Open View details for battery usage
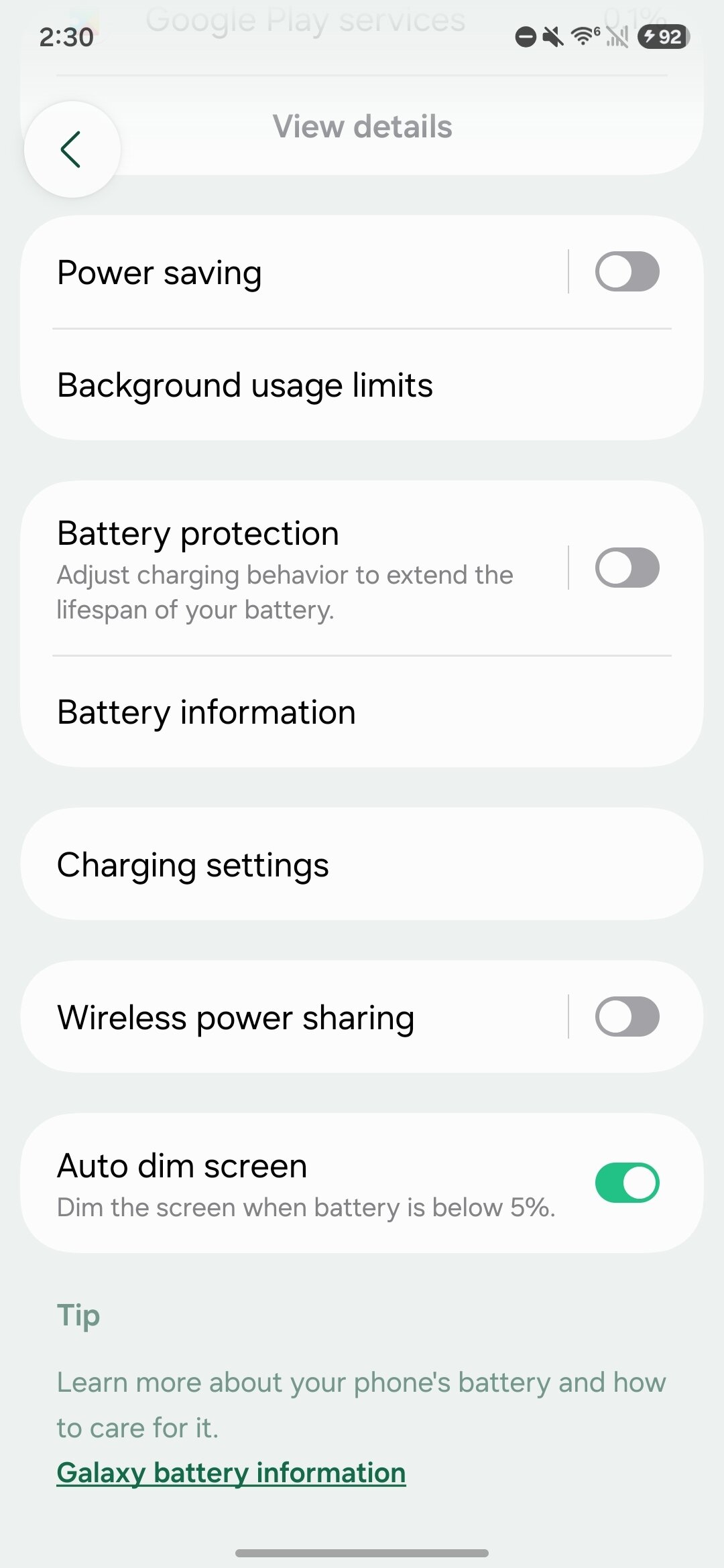 click(362, 127)
